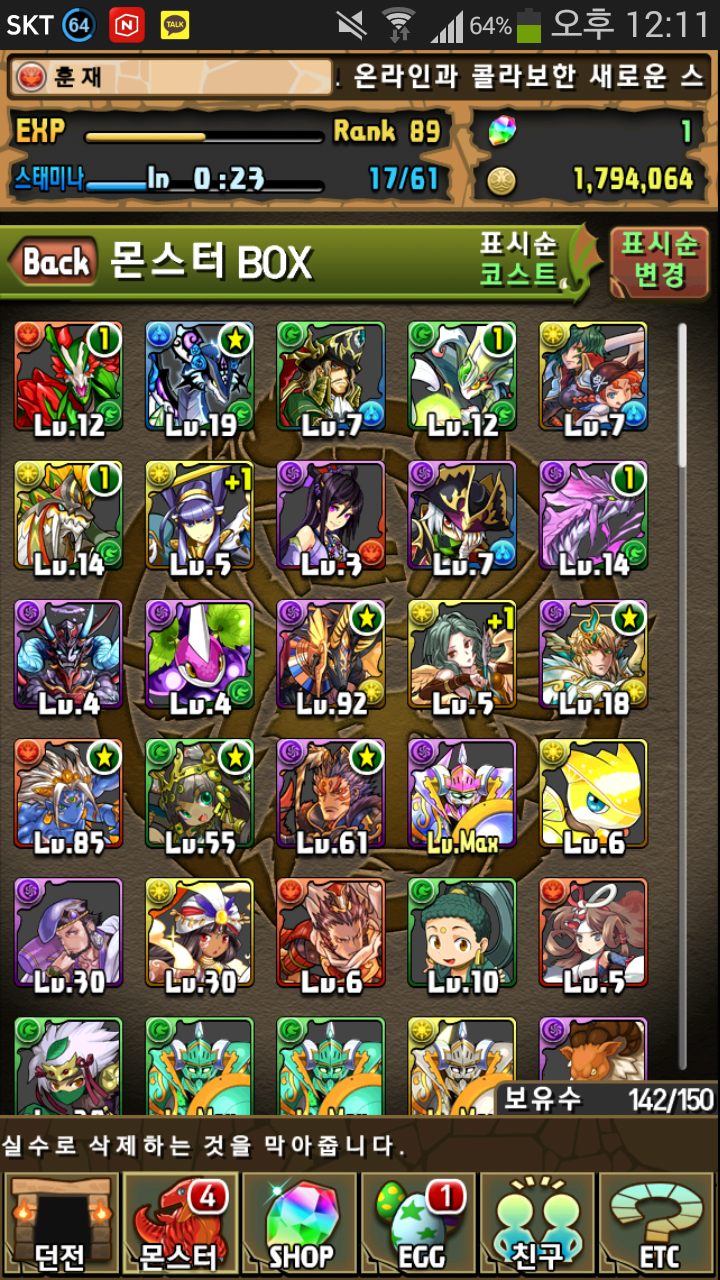Select the Lv.92 monster
This screenshot has height=1280, width=720.
pyautogui.click(x=331, y=655)
